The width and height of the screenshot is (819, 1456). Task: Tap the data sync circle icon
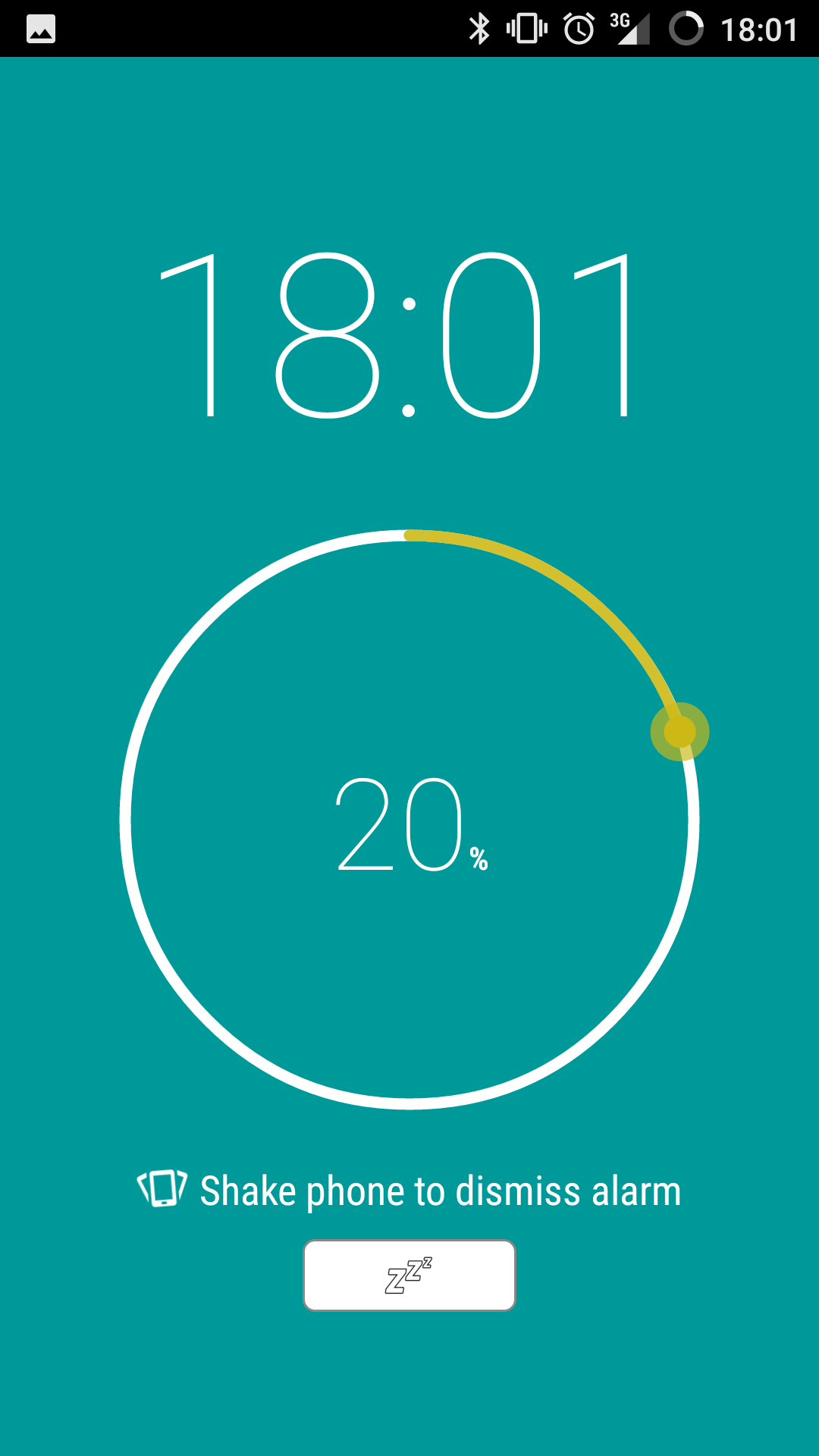tap(686, 29)
